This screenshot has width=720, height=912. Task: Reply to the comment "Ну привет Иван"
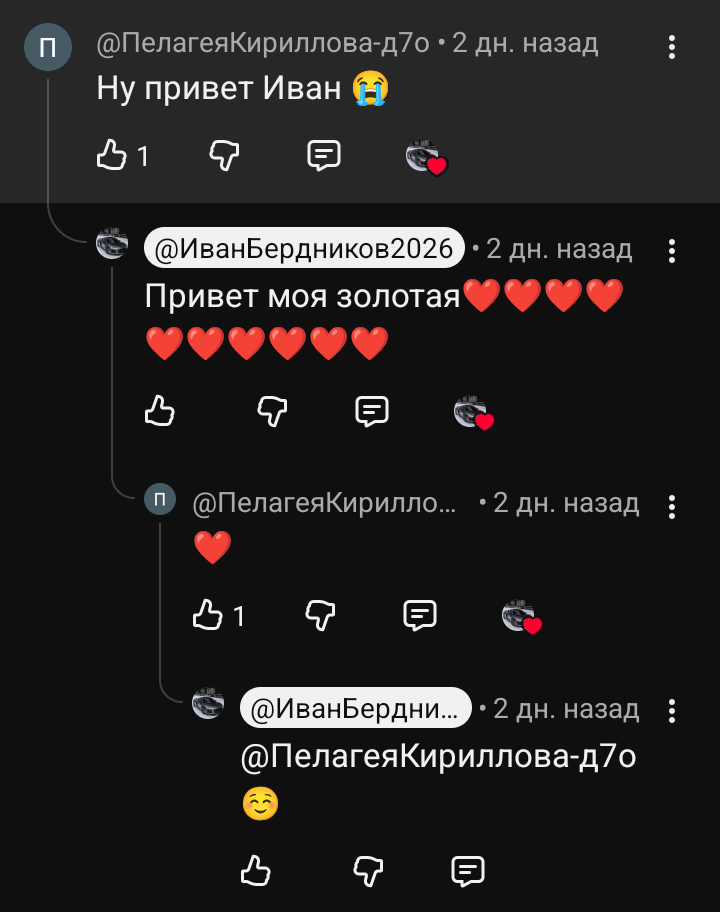coord(324,155)
